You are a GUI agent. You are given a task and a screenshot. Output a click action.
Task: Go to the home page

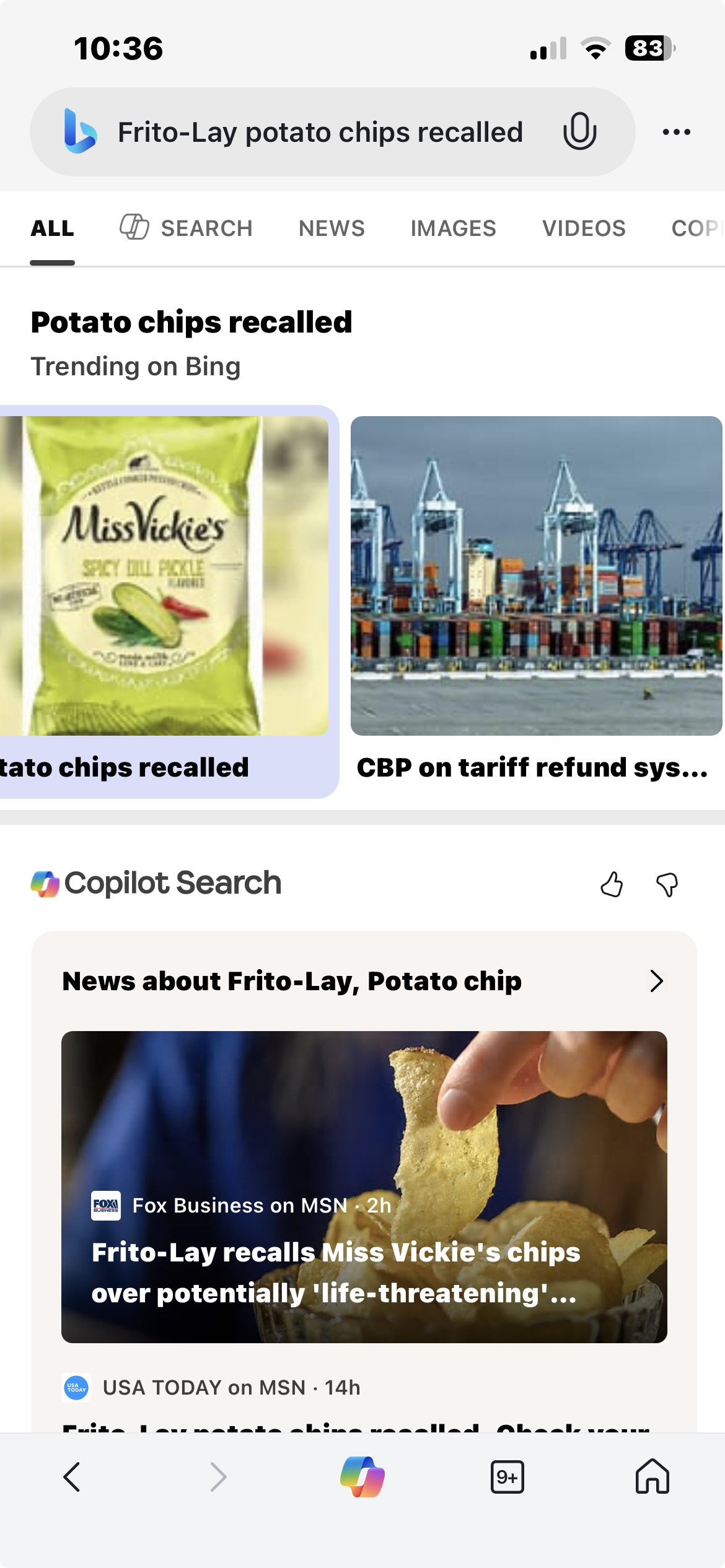652,1477
